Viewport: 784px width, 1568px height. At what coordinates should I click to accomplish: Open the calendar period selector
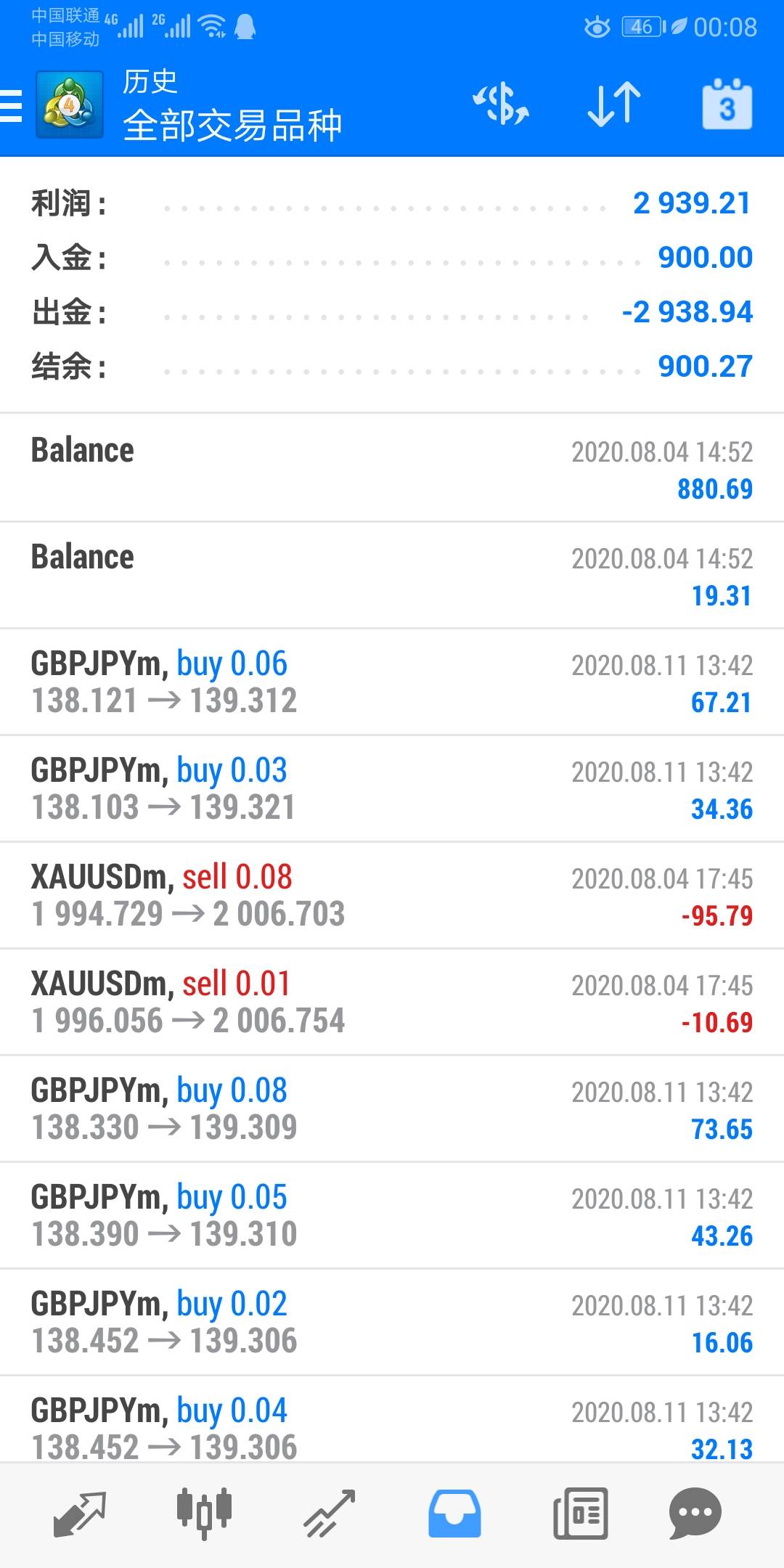pyautogui.click(x=727, y=105)
